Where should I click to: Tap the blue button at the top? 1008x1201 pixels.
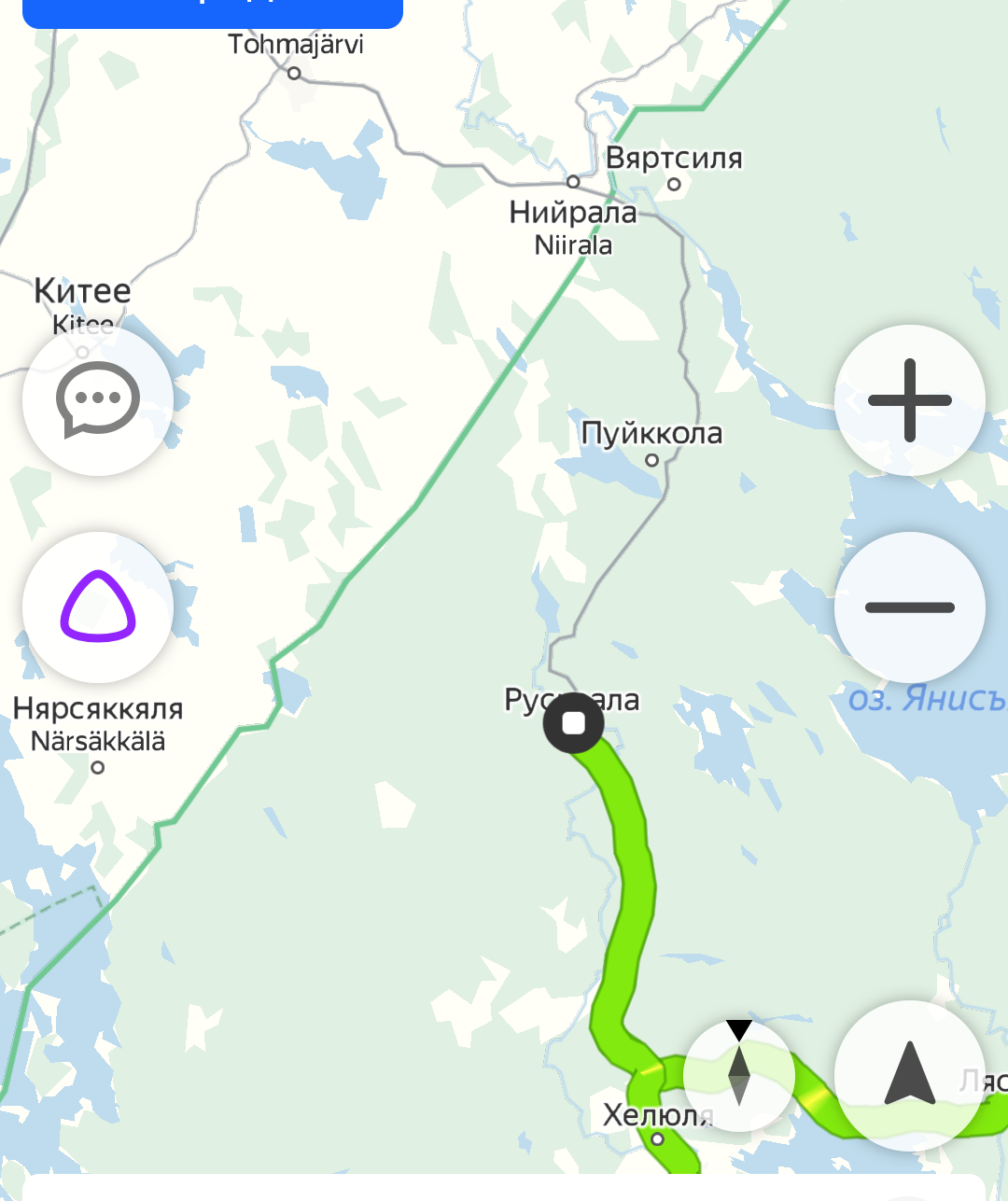[x=213, y=11]
